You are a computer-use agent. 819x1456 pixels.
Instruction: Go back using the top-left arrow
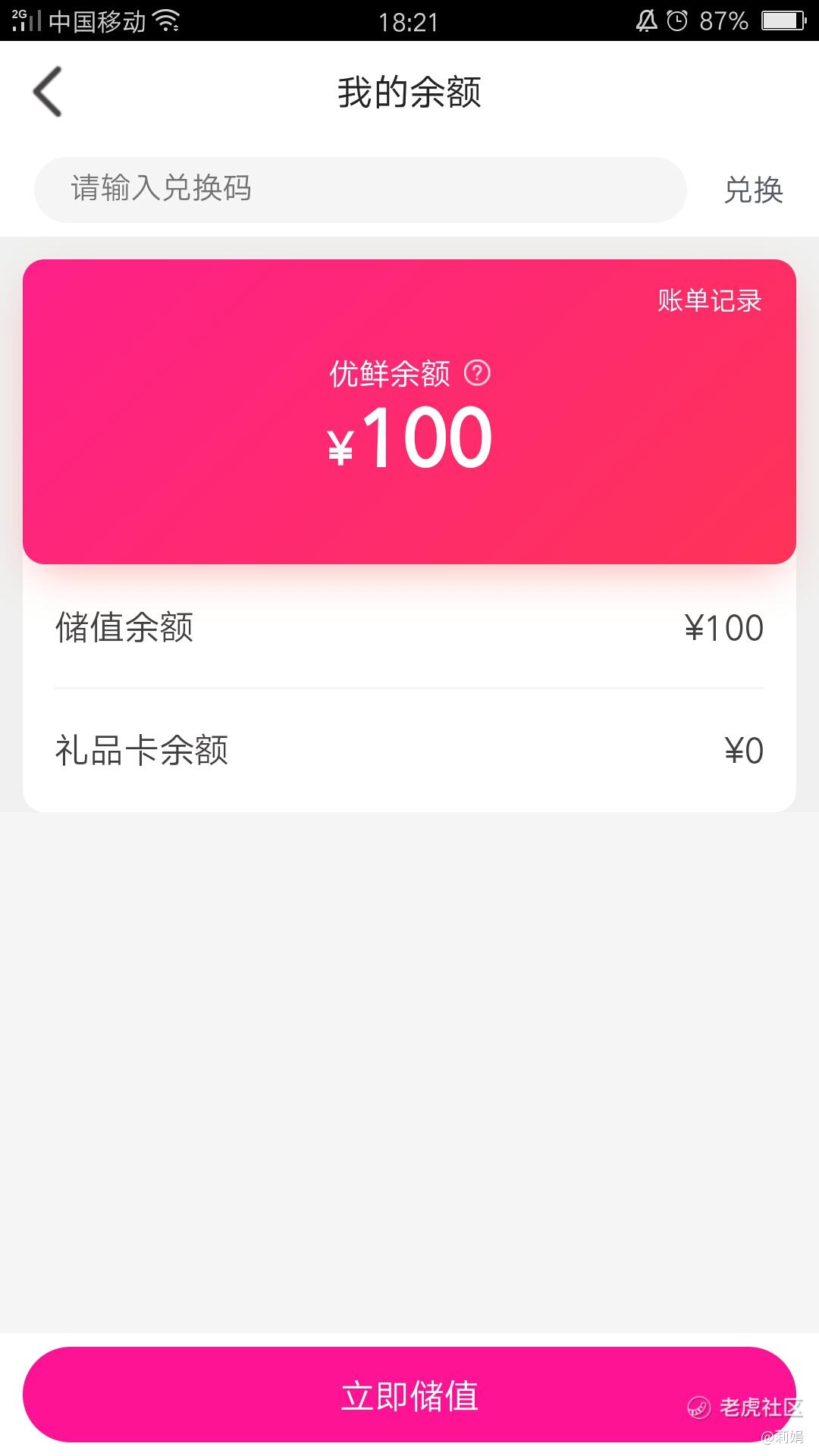pos(47,93)
